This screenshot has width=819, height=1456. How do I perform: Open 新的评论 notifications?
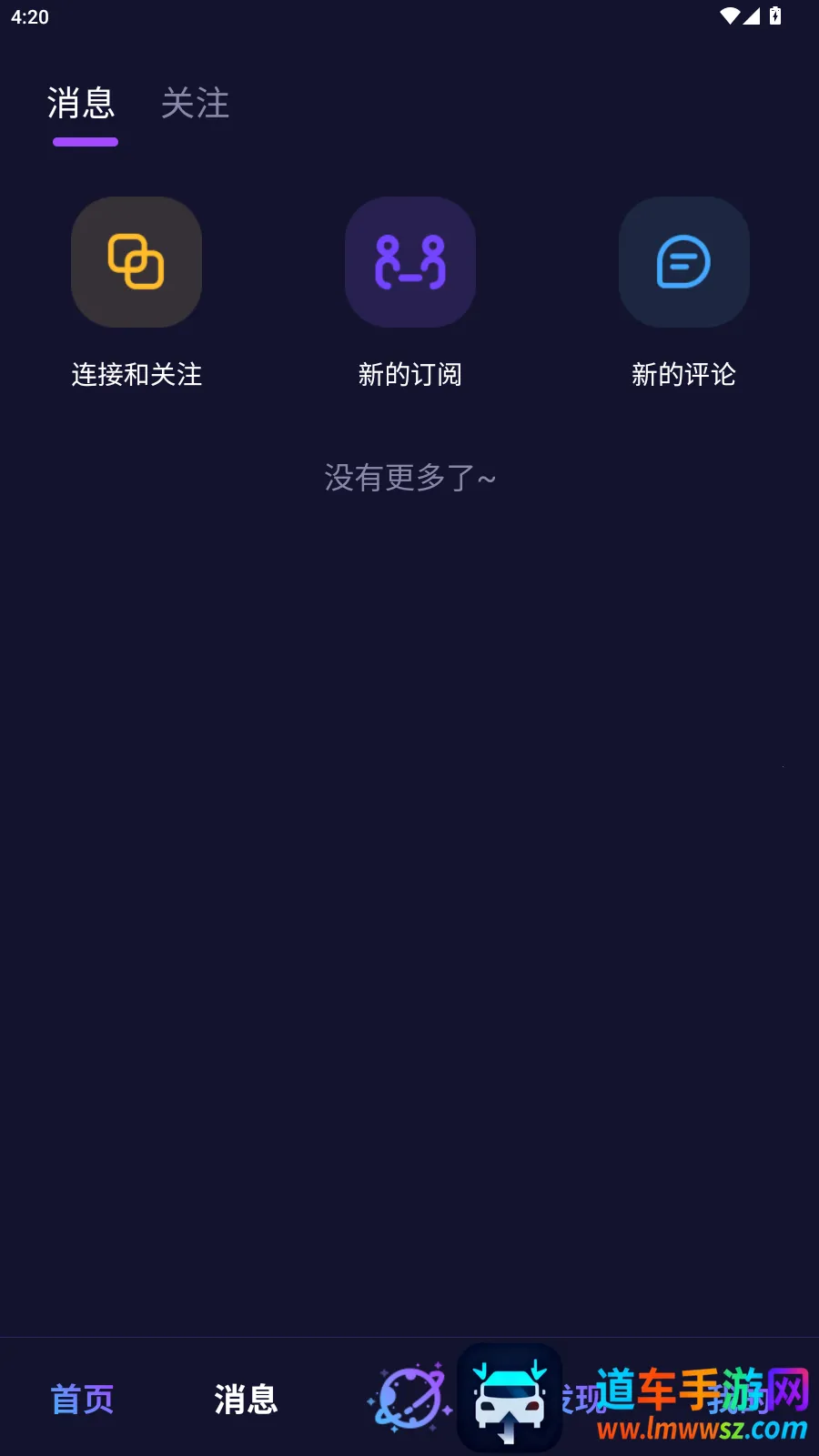tap(684, 263)
